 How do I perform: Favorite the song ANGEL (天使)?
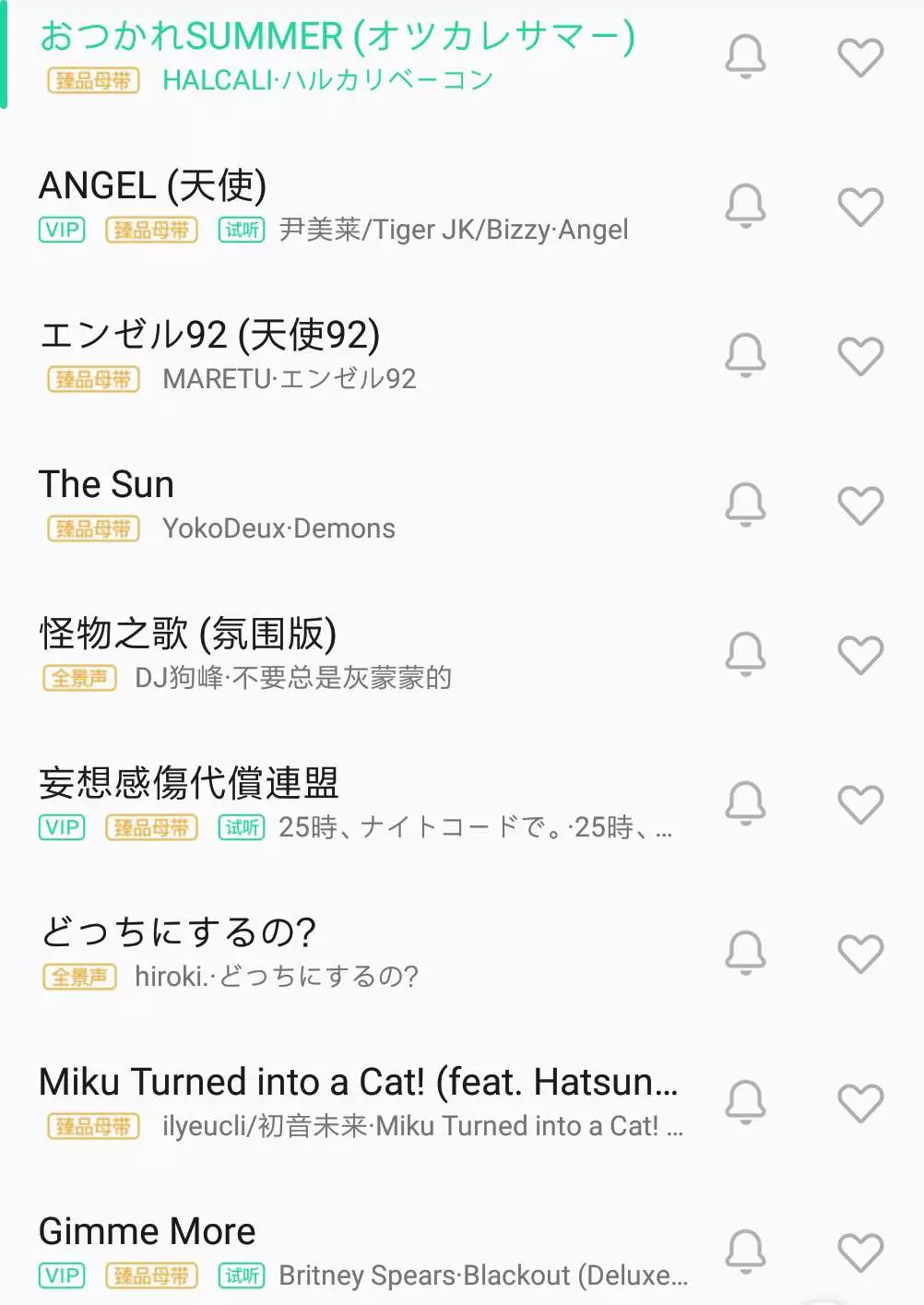point(860,207)
